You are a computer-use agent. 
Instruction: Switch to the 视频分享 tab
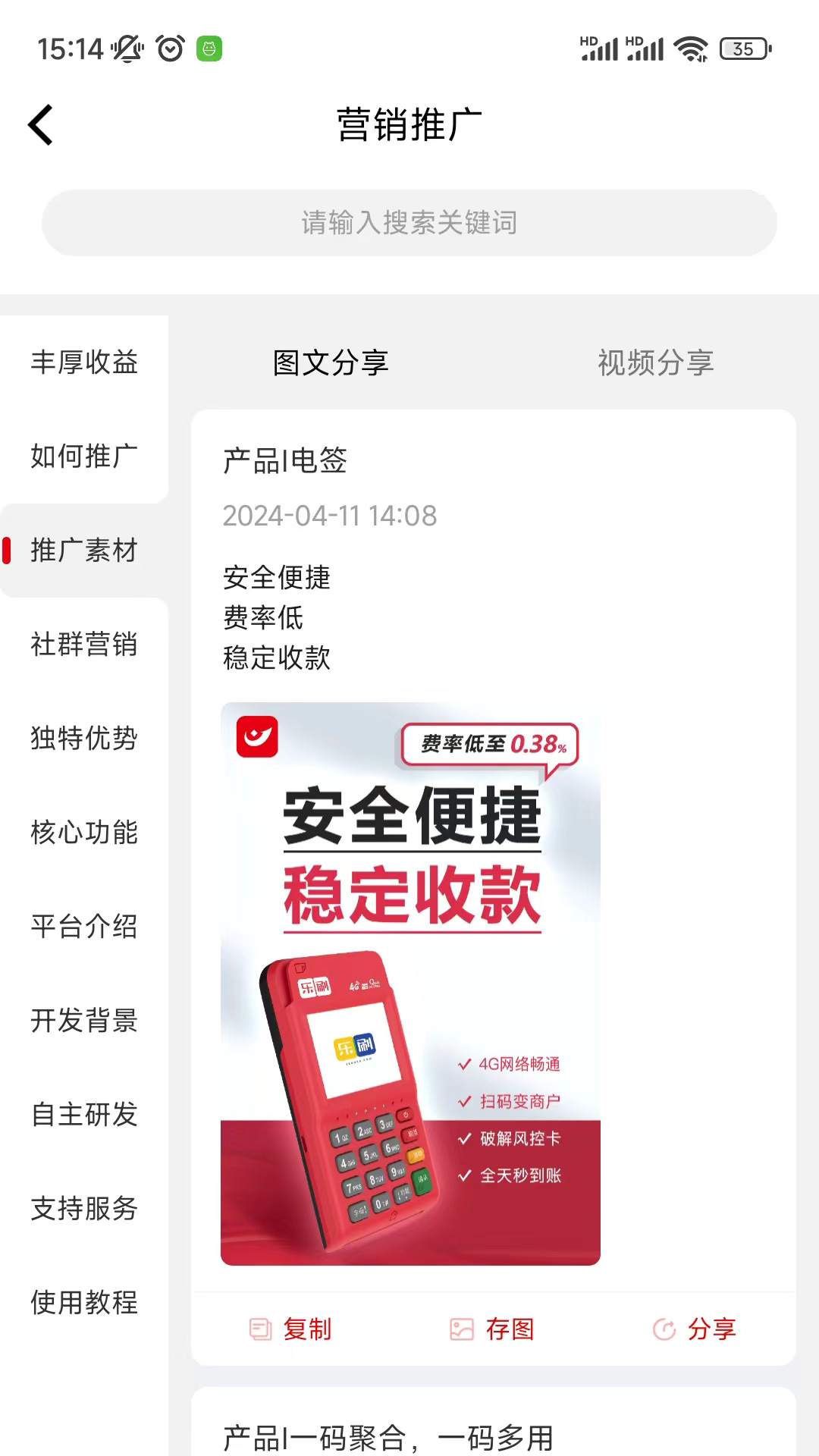(x=655, y=363)
